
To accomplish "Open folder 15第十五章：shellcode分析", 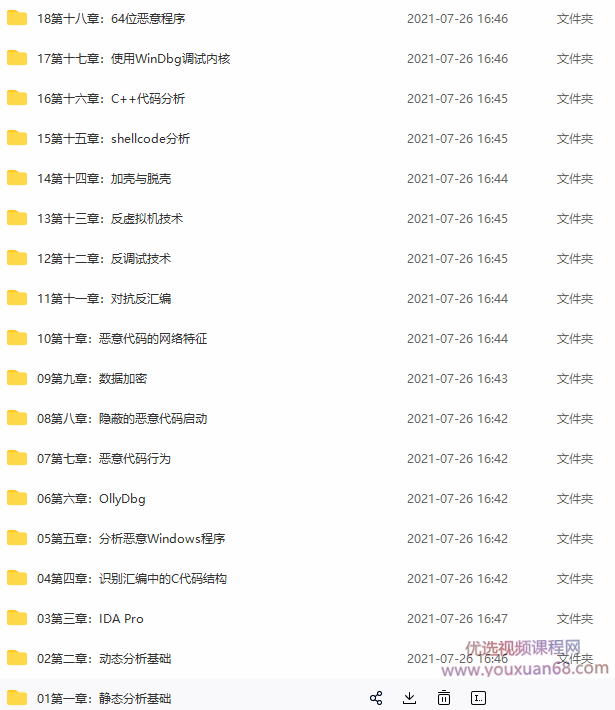I will [x=113, y=138].
